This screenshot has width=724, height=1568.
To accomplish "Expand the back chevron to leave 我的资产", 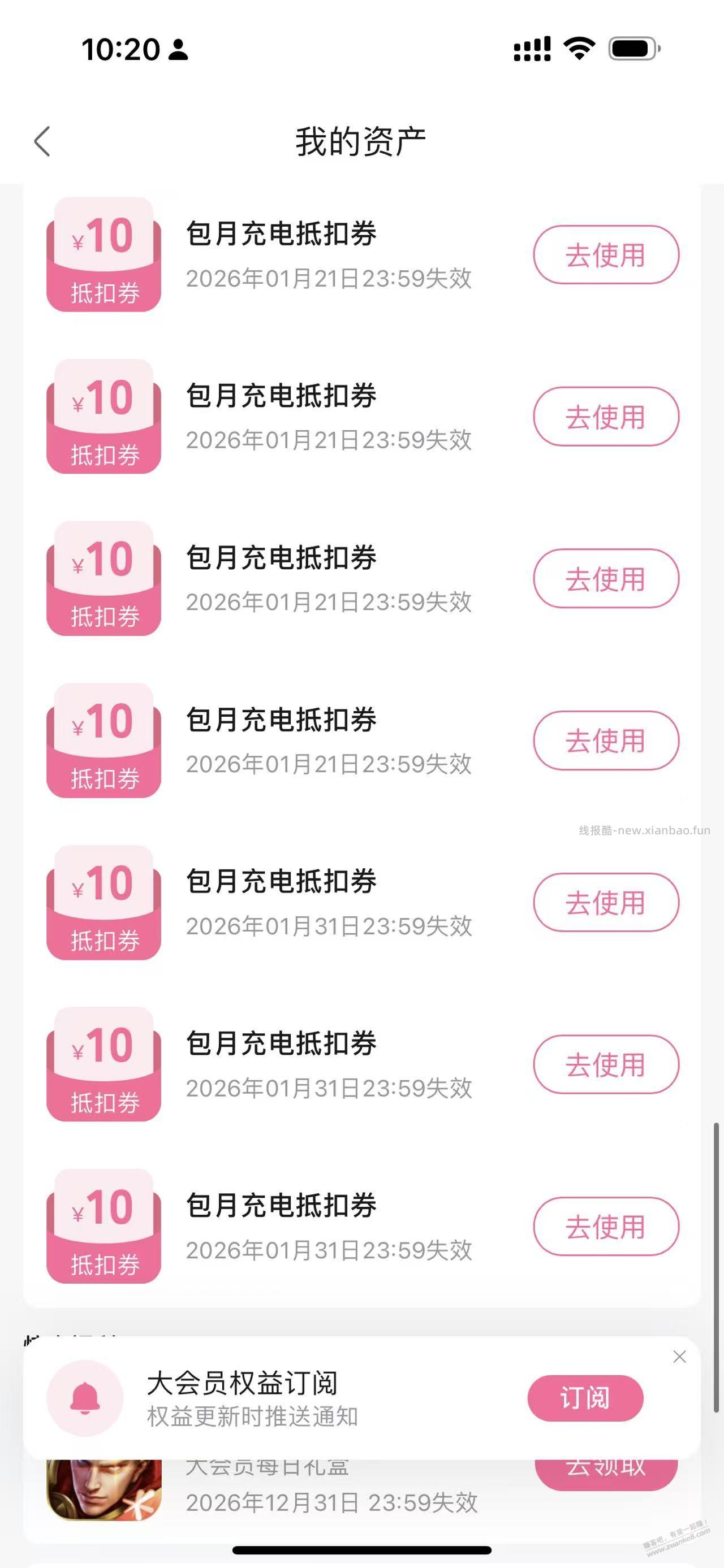I will 42,141.
